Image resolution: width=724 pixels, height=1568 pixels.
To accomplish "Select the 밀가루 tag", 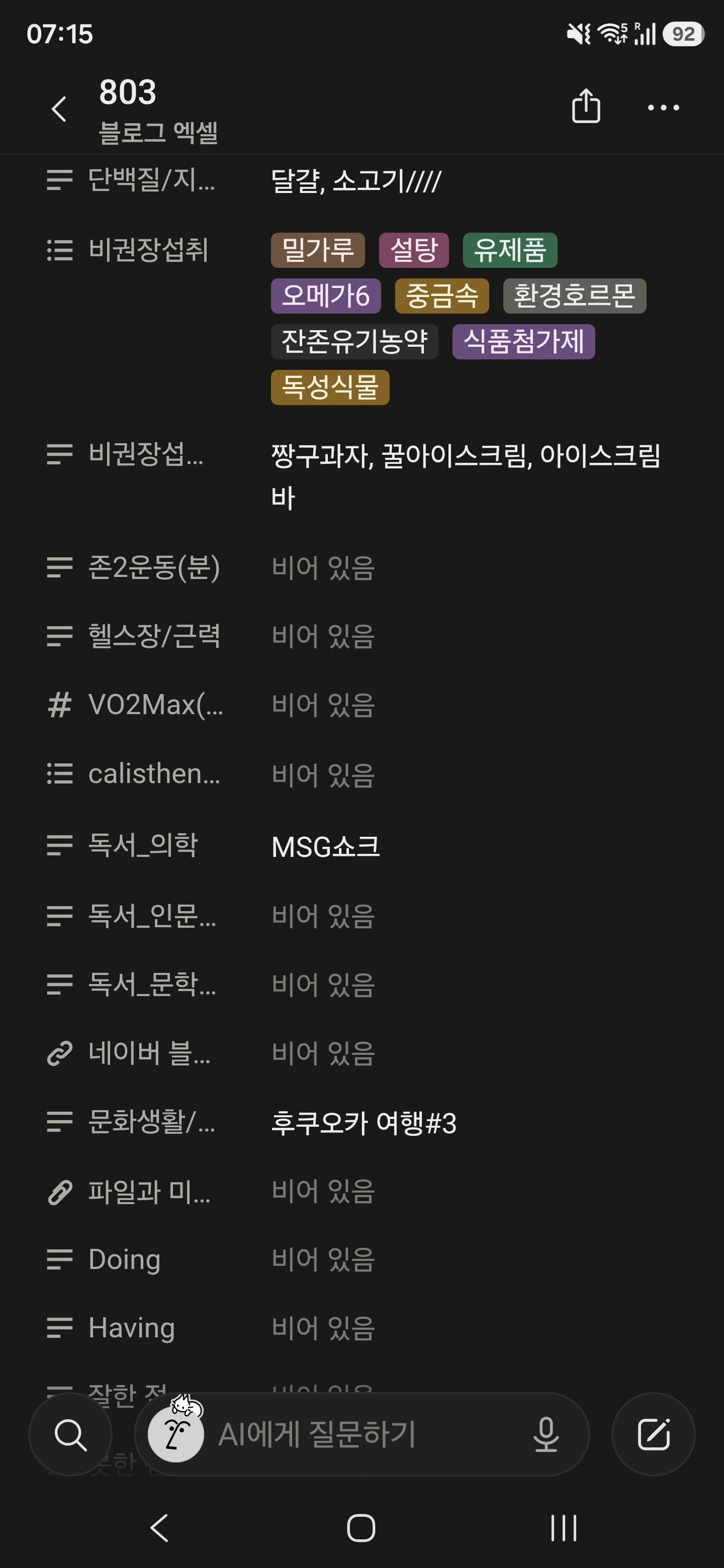I will tap(318, 250).
